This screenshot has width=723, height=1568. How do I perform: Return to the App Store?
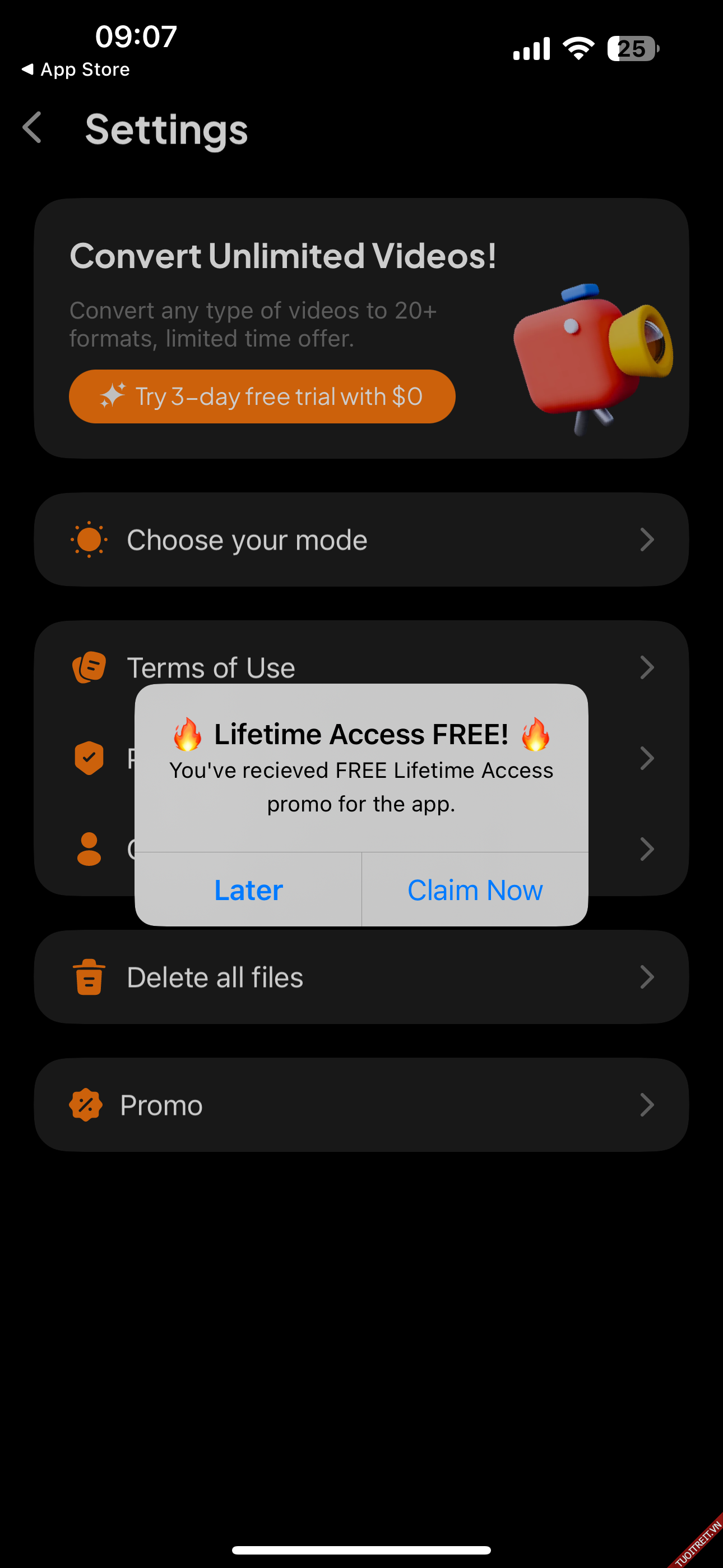click(x=76, y=70)
